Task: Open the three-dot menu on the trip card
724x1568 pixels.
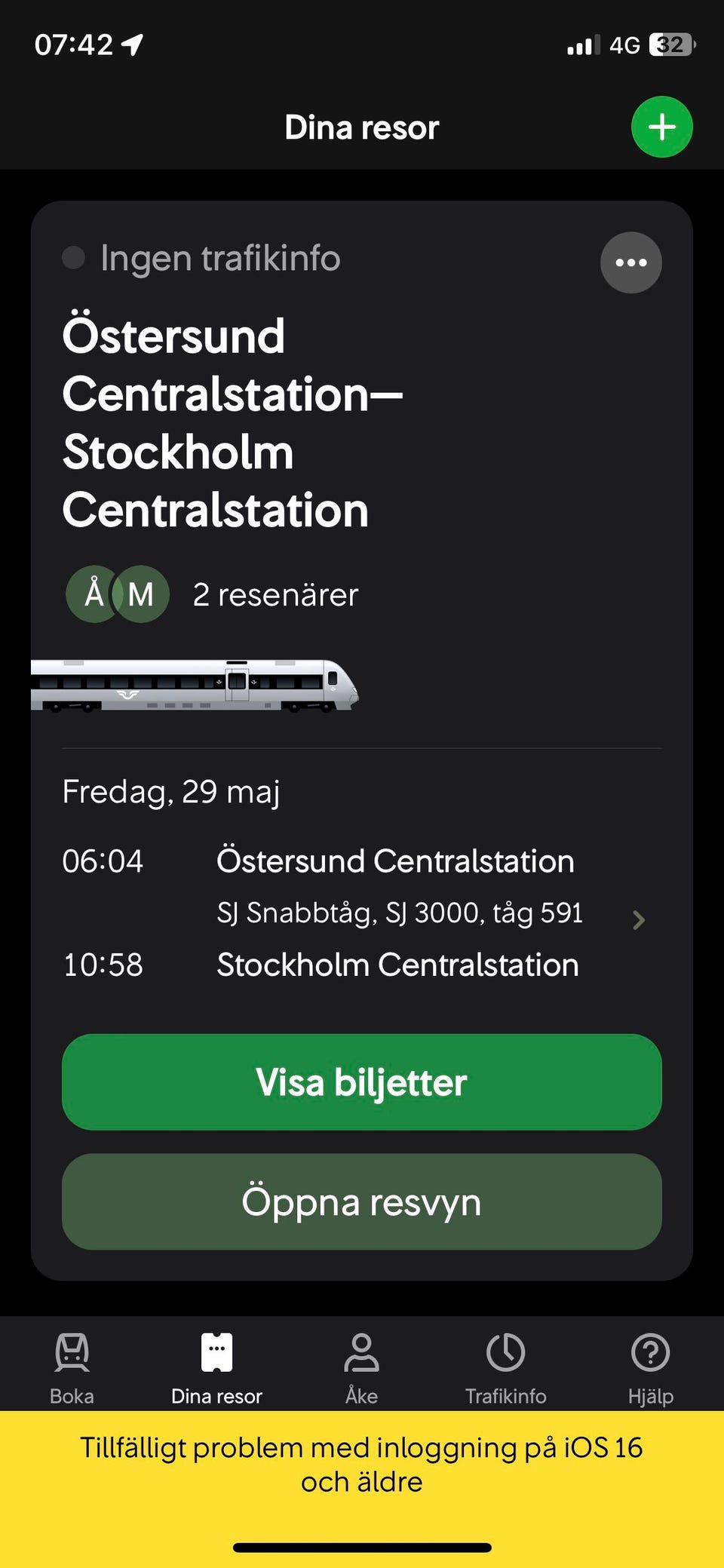Action: click(630, 262)
